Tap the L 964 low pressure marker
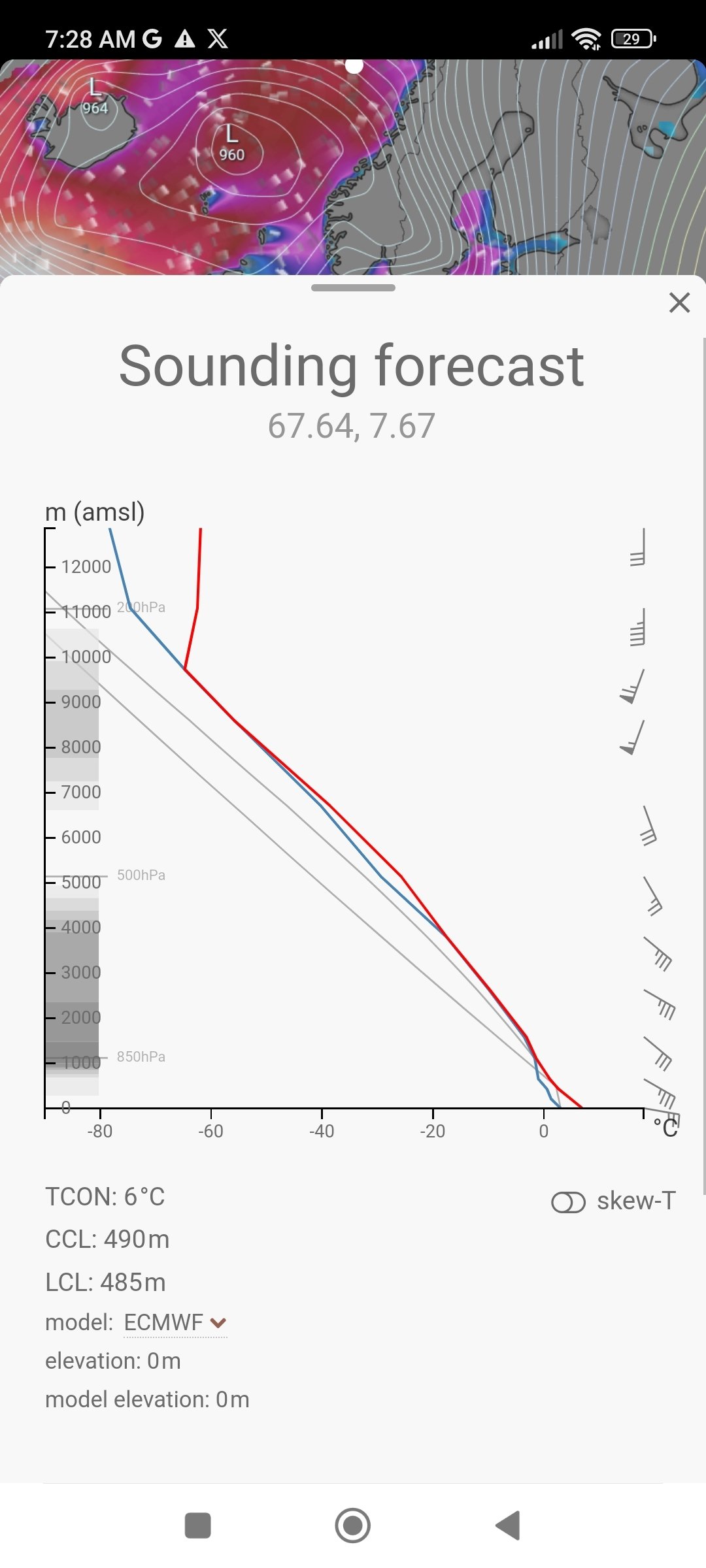The width and height of the screenshot is (706, 1568). point(95,98)
